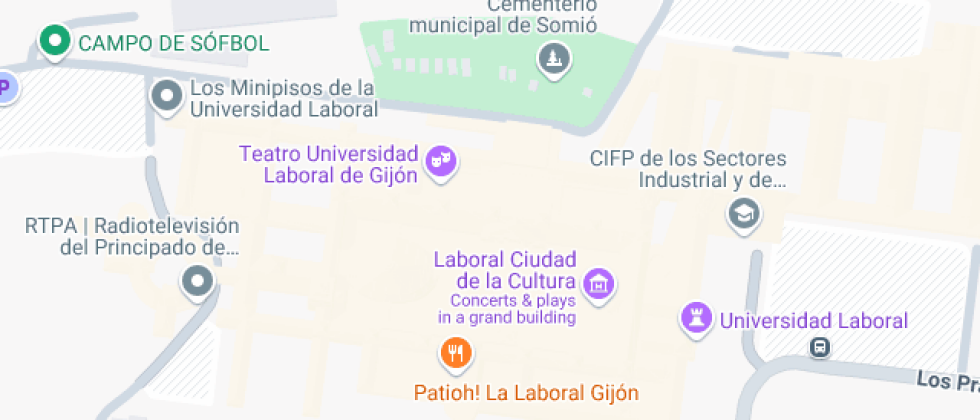Screen dimensions: 980x420
Task: Select Los Minipisos de la Universidad Laboral marker
Action: click(165, 96)
